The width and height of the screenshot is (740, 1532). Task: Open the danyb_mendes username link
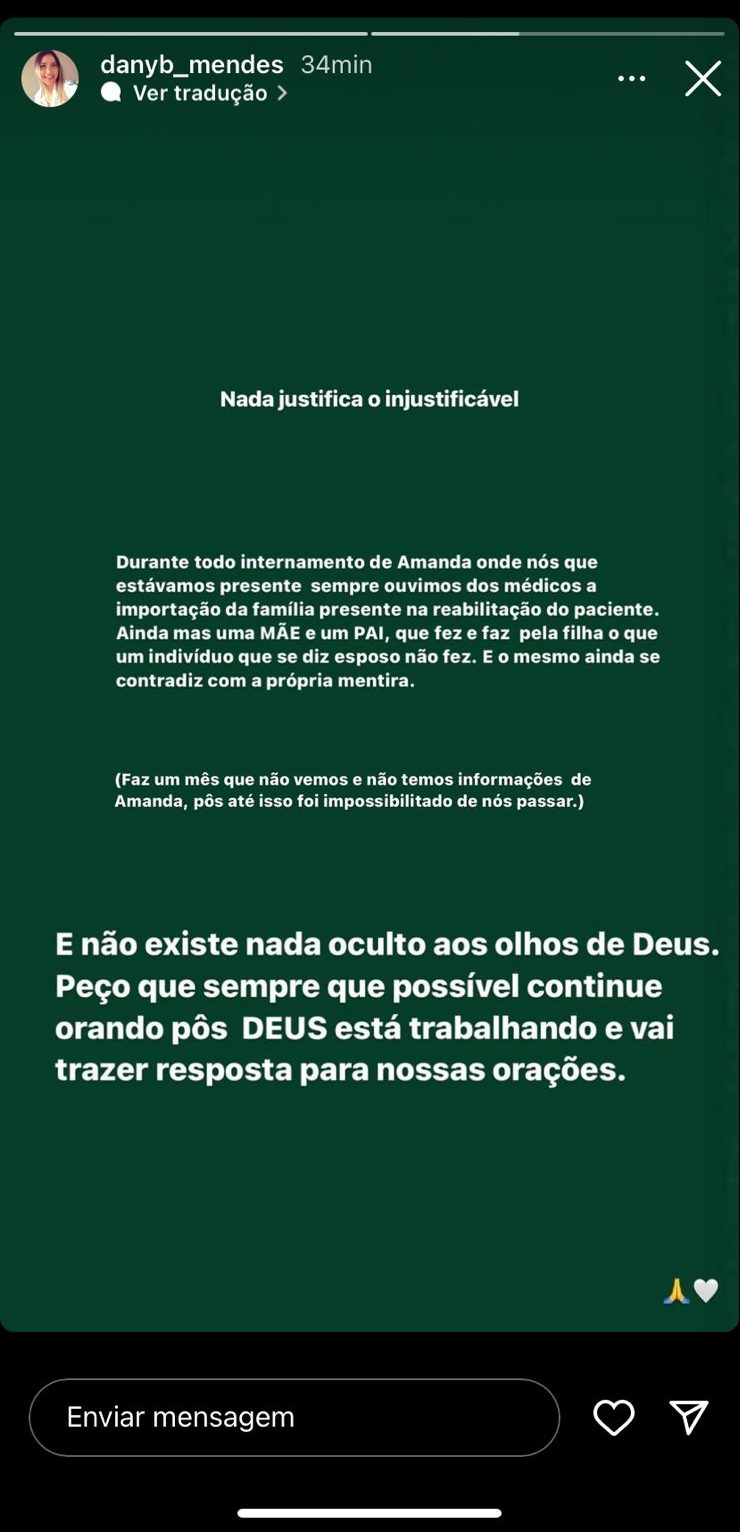[192, 65]
